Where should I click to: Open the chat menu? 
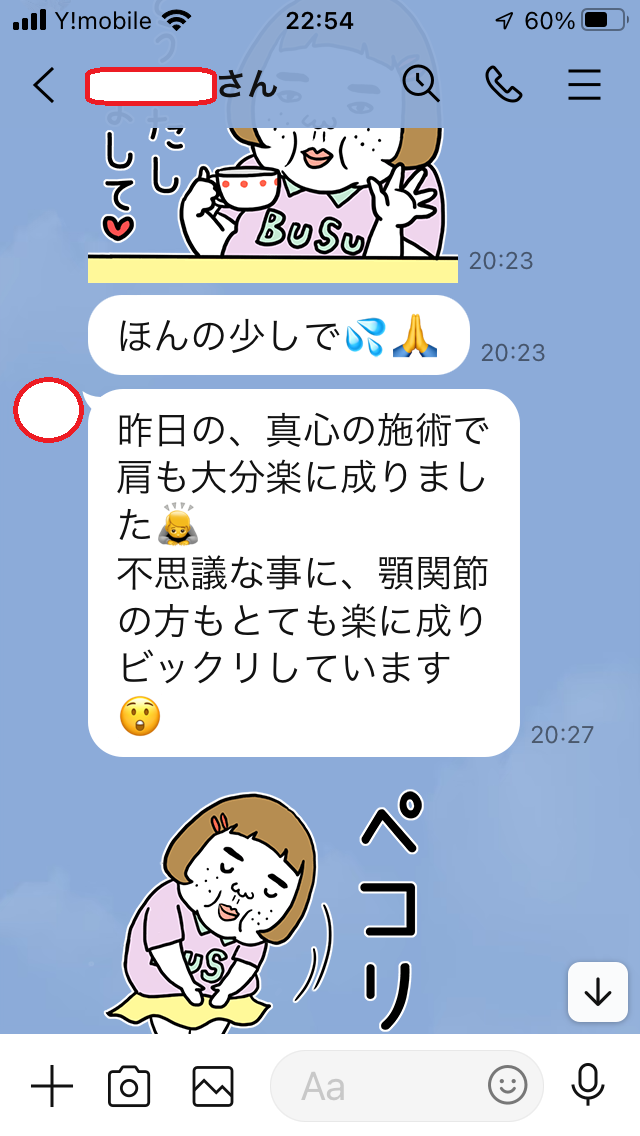585,85
